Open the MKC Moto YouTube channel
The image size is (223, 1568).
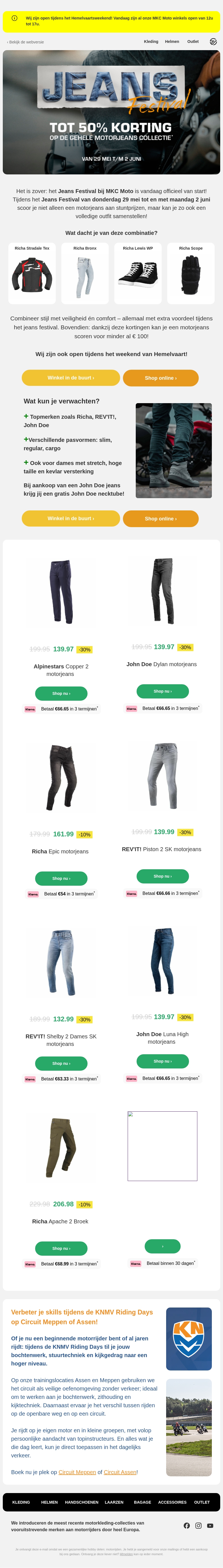pyautogui.click(x=210, y=1525)
